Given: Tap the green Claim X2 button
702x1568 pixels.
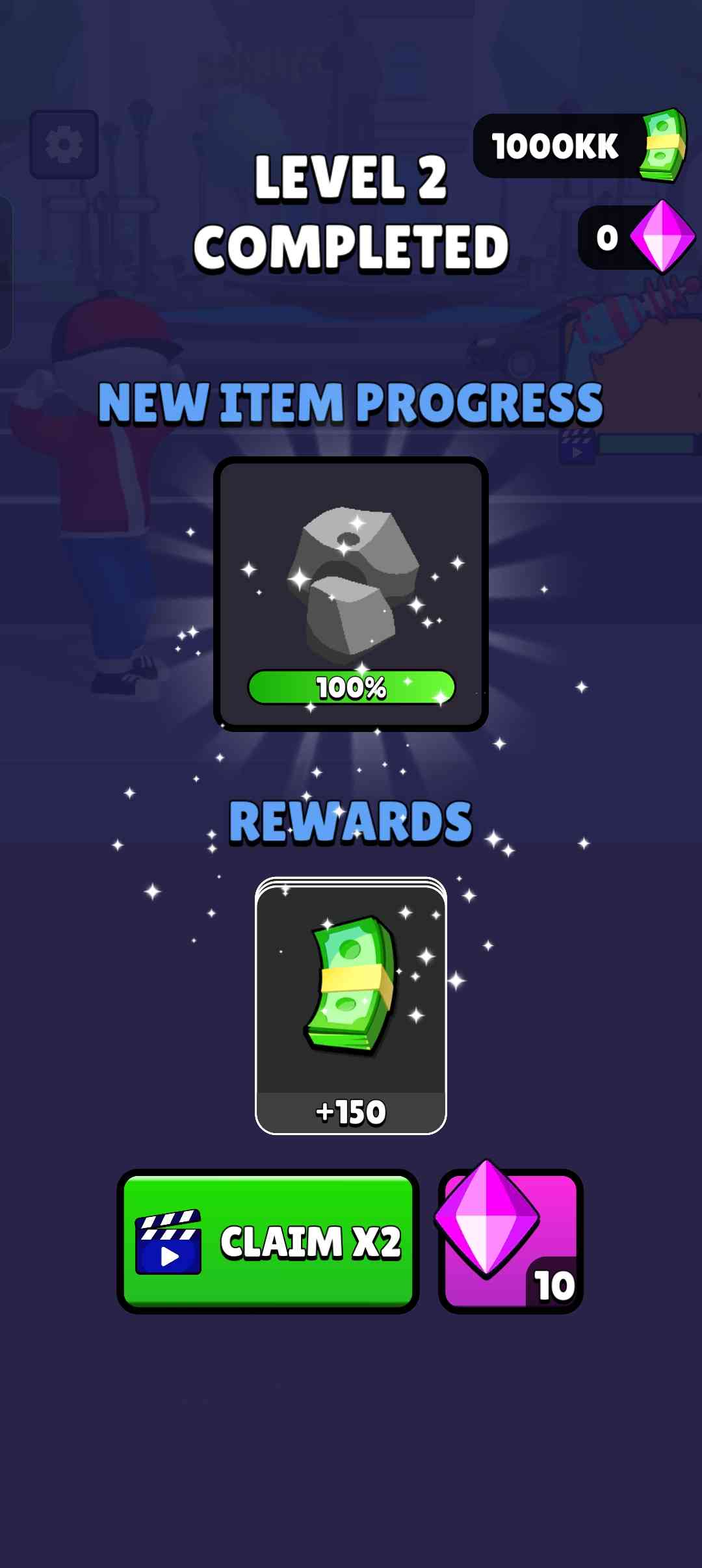Looking at the screenshot, I should point(268,1242).
